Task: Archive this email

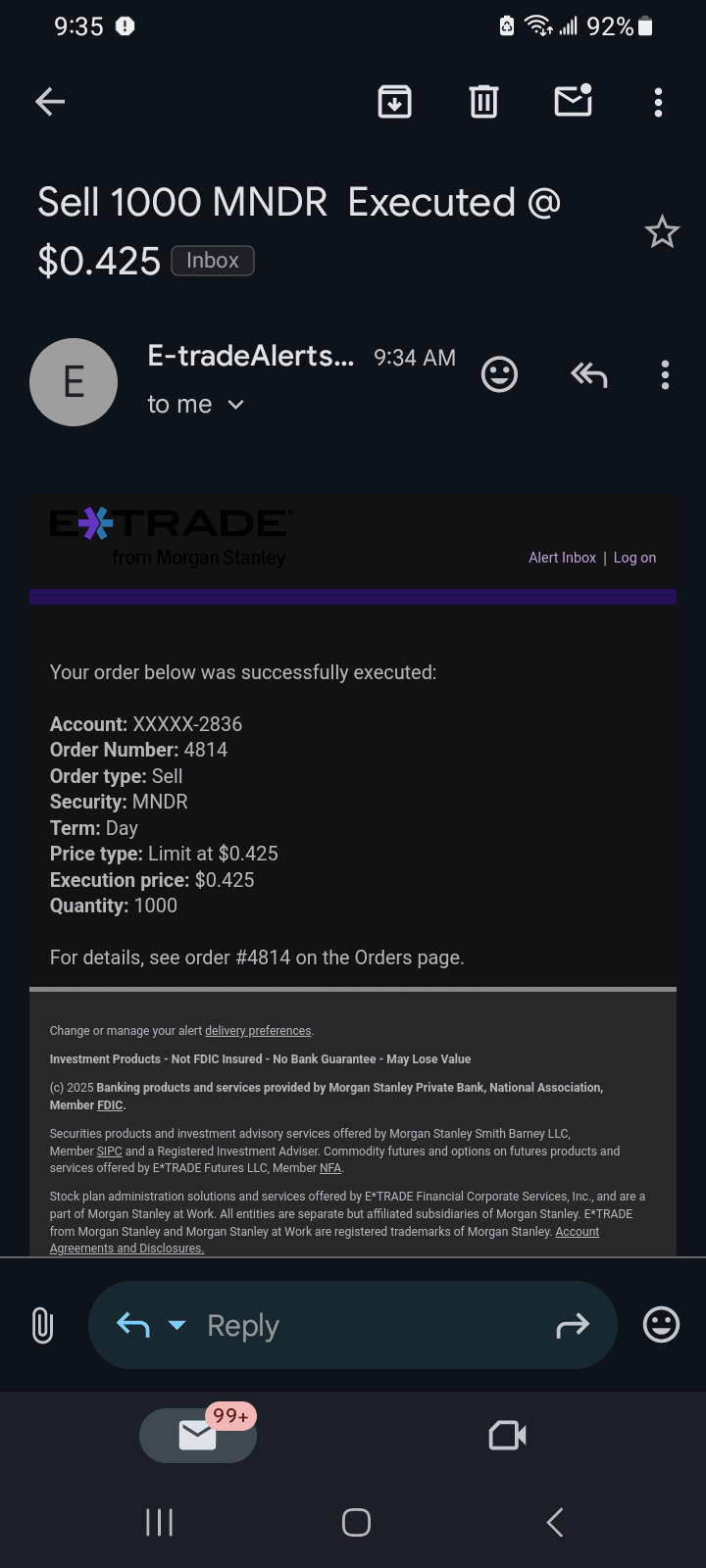Action: (x=394, y=101)
